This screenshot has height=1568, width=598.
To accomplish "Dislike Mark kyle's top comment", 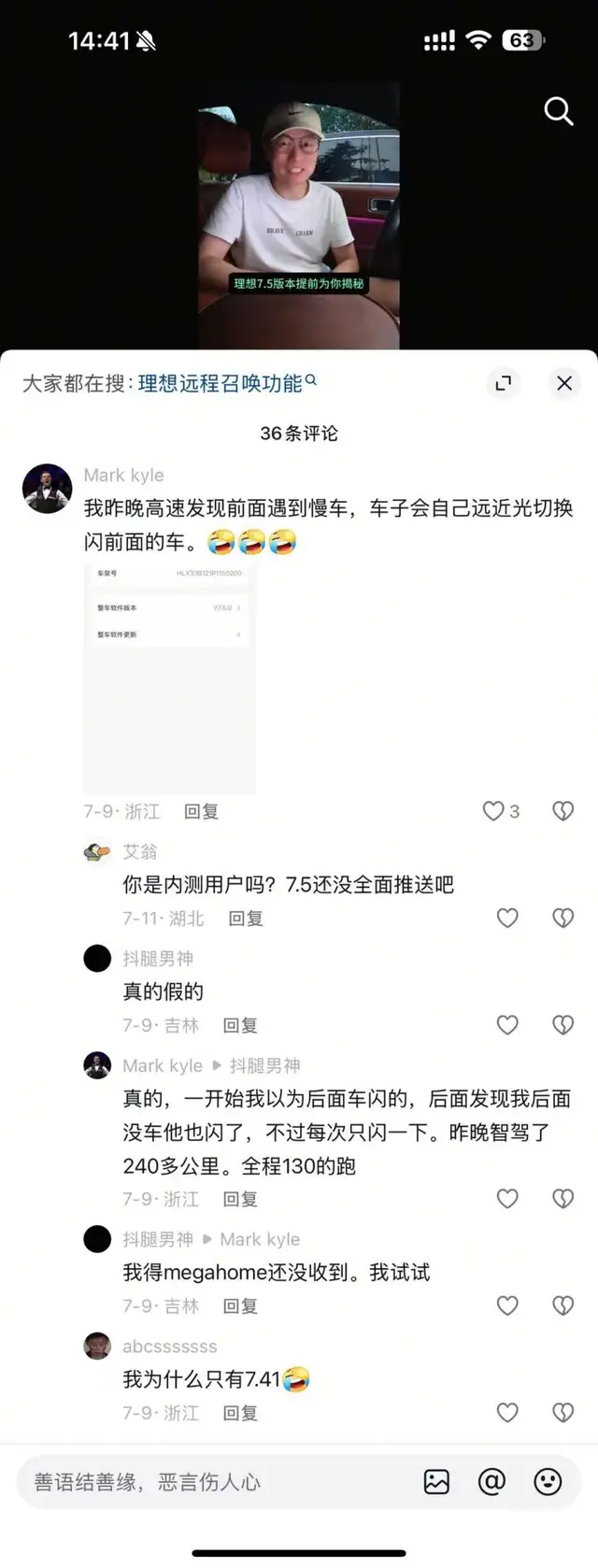I will 562,811.
